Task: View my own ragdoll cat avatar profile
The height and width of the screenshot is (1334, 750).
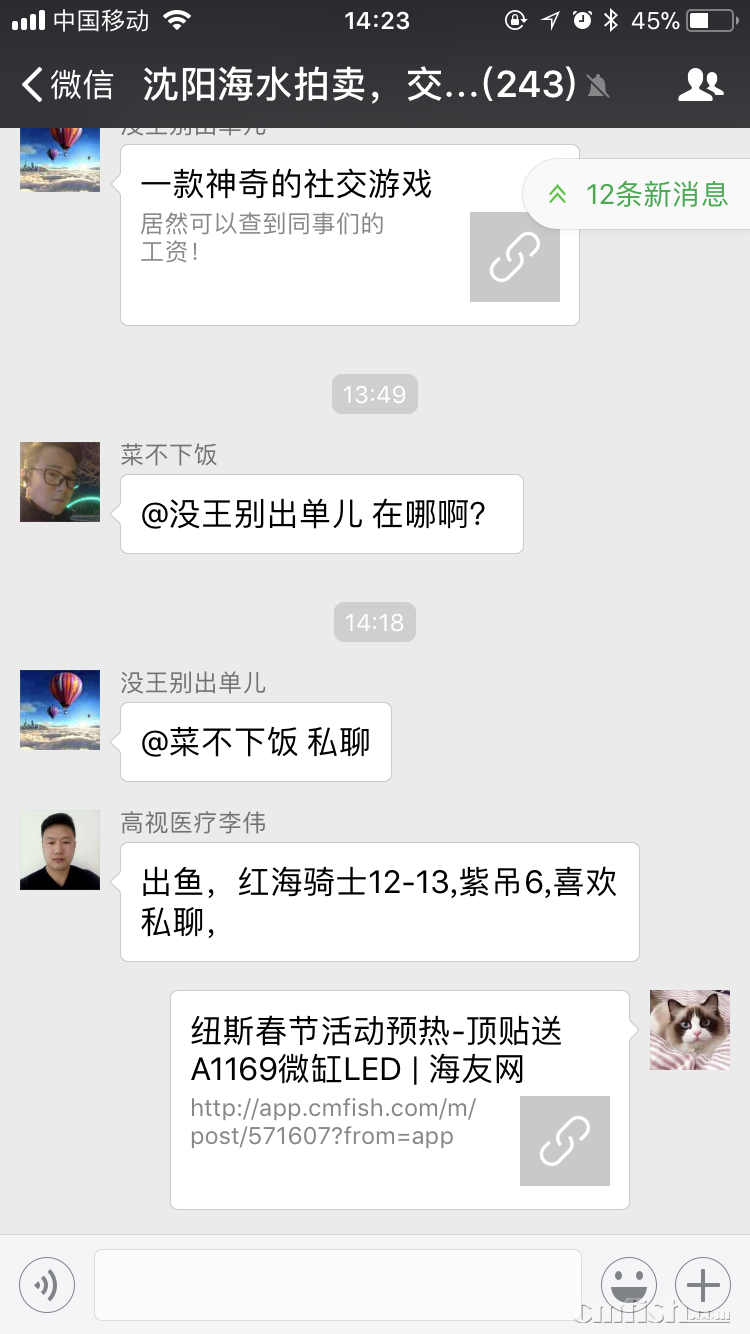Action: pos(689,1030)
